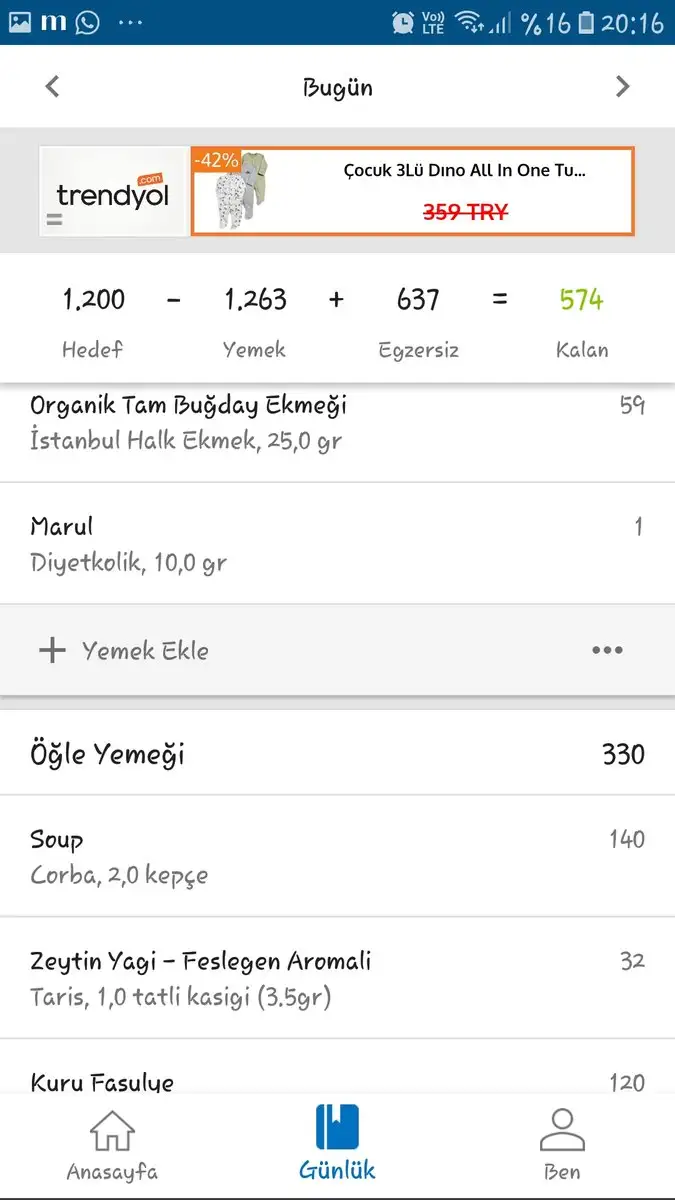Open the Trendyol ad banner
Viewport: 675px width, 1200px height.
click(337, 191)
